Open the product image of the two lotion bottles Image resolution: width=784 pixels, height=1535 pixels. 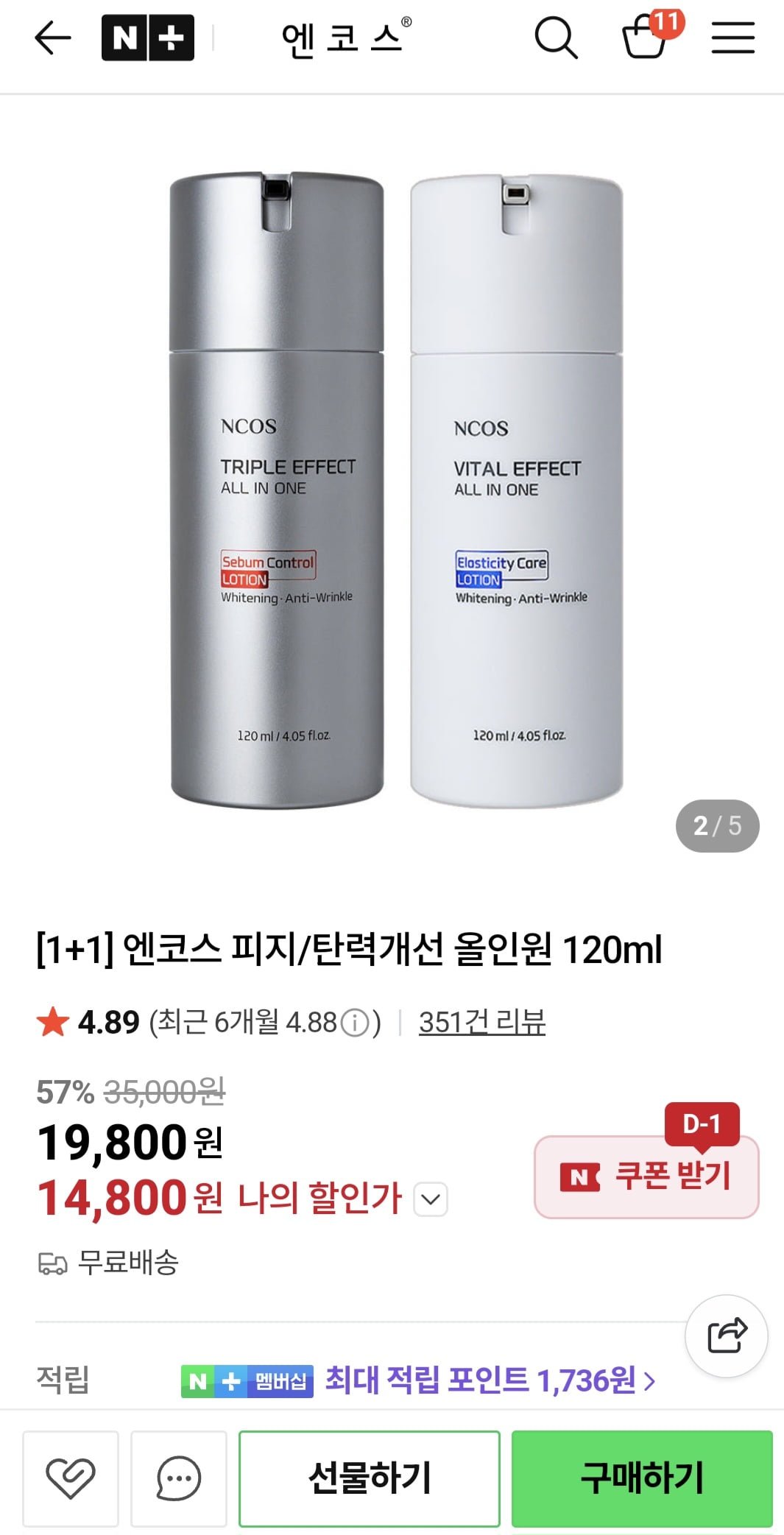pyautogui.click(x=396, y=490)
